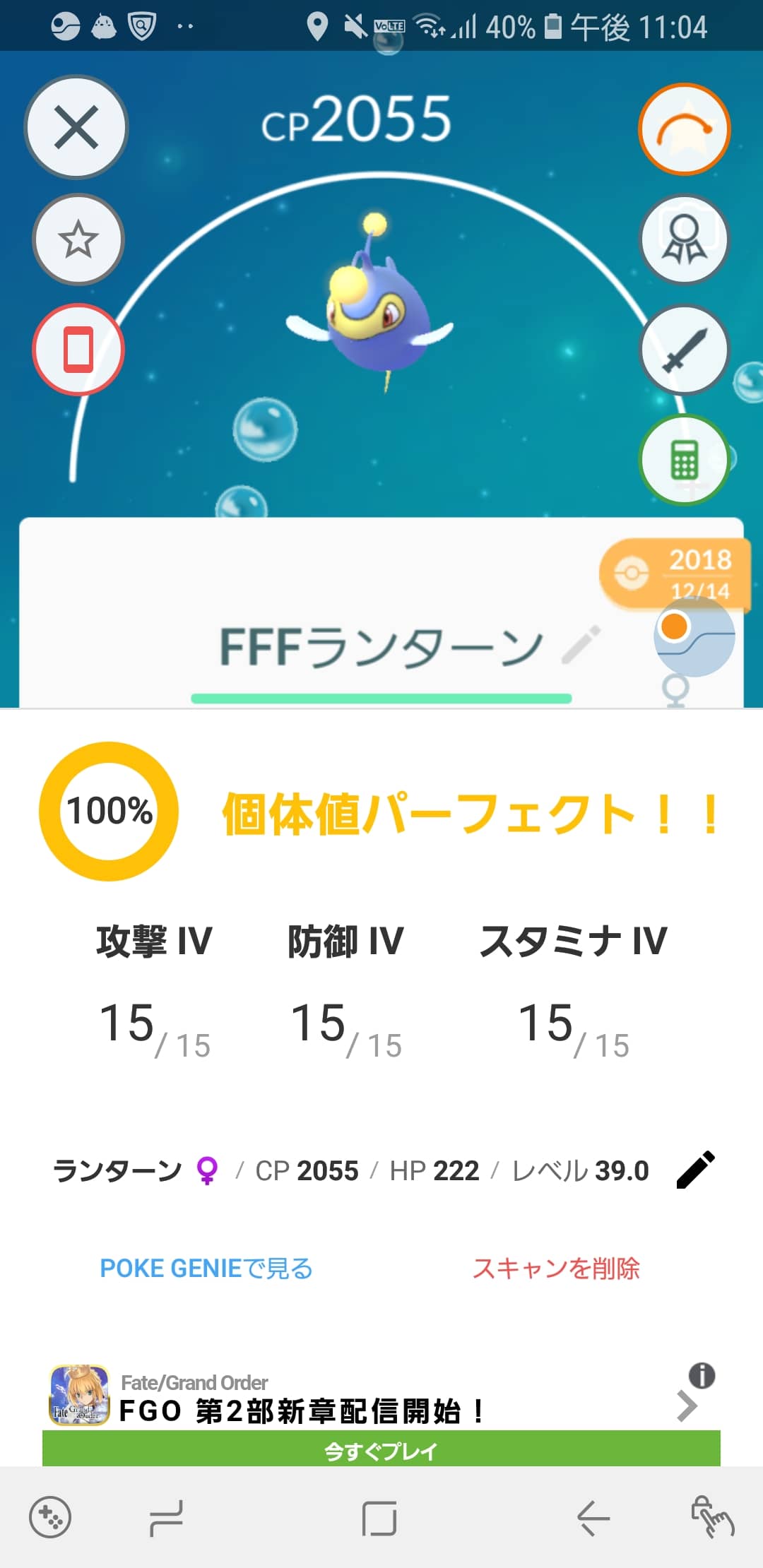Toggle favorite with the star button
This screenshot has width=763, height=1568.
click(78, 239)
